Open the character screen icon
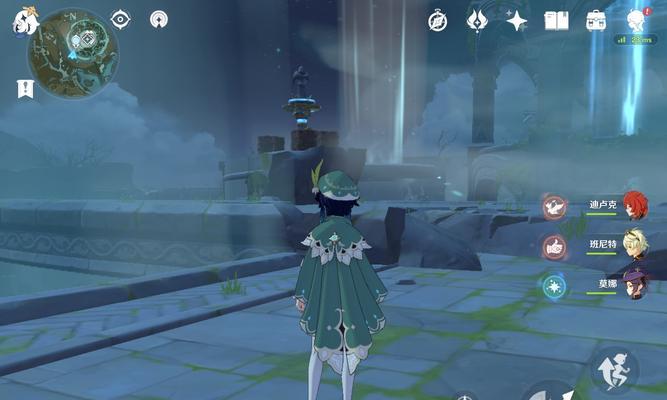Viewport: 667px width, 400px height. point(636,20)
